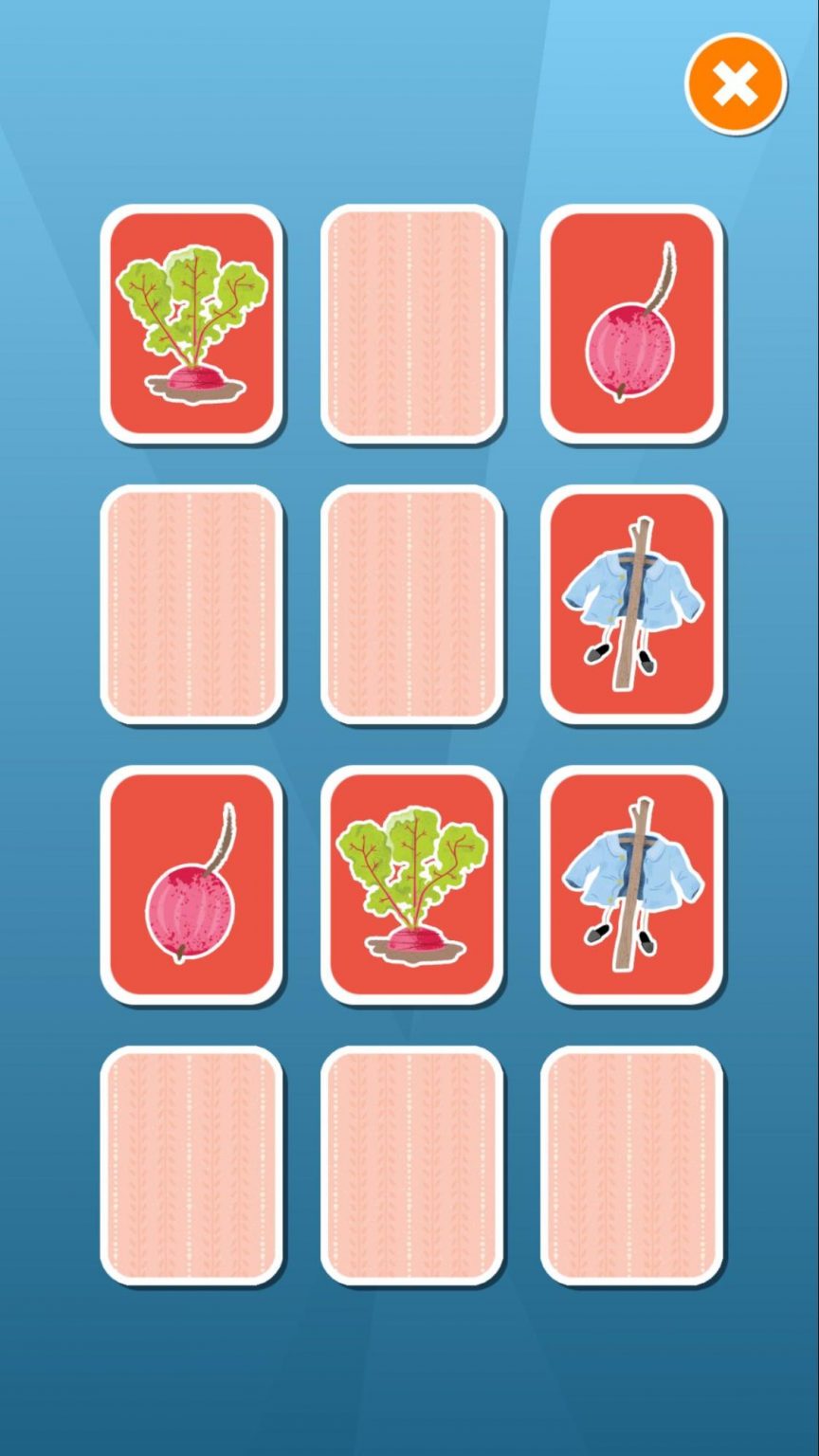The width and height of the screenshot is (819, 1456).
Task: Flip the hidden card beneath the lower beet plant
Action: coord(411,1165)
